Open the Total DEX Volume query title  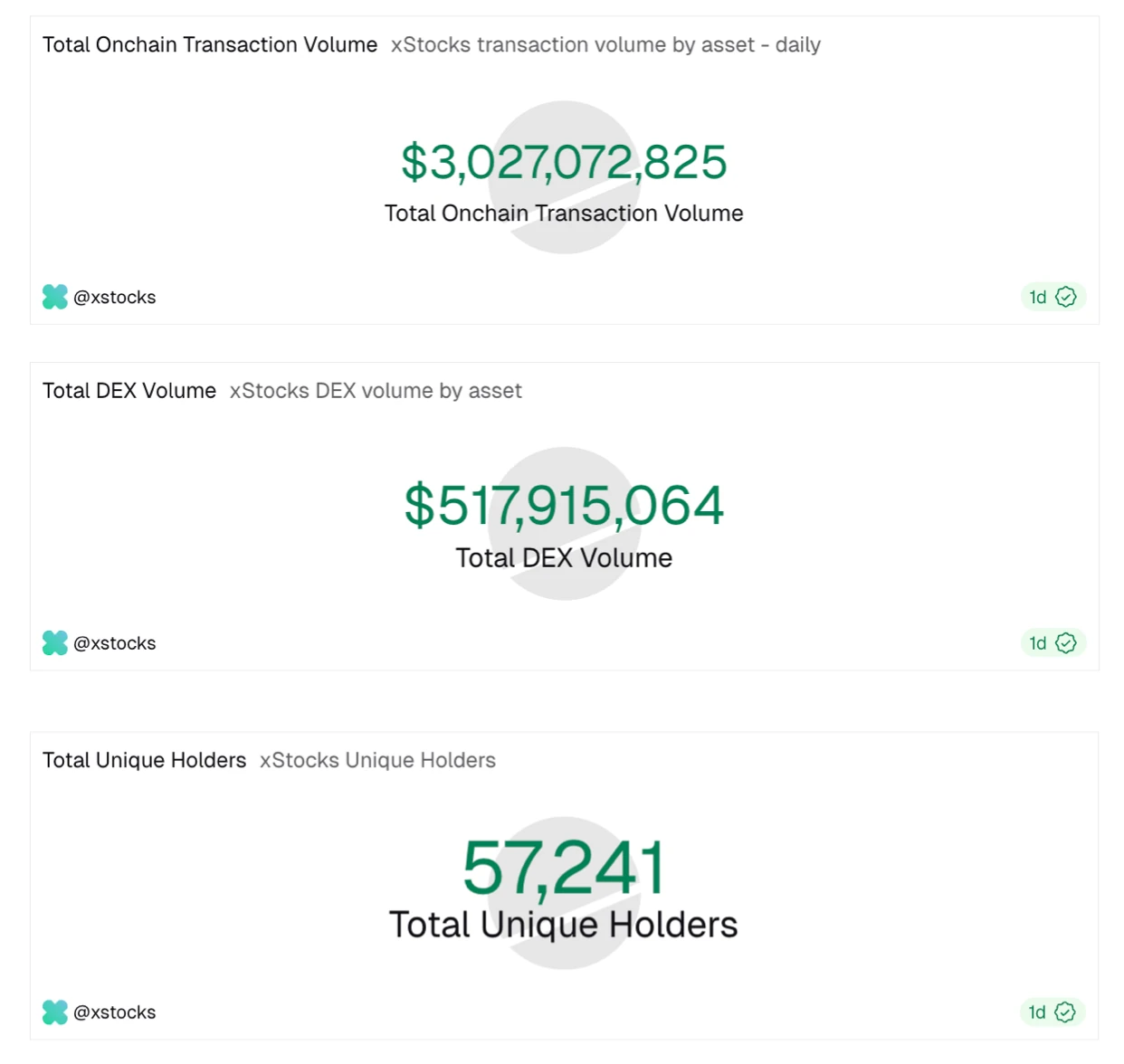point(129,391)
